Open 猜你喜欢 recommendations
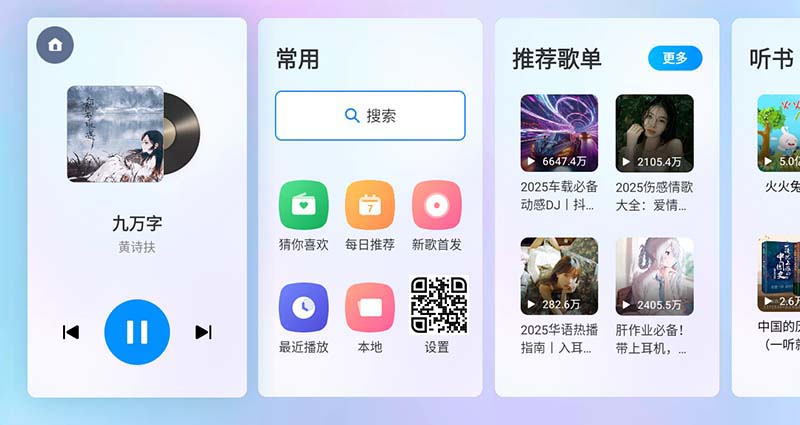This screenshot has width=800, height=425. click(303, 206)
